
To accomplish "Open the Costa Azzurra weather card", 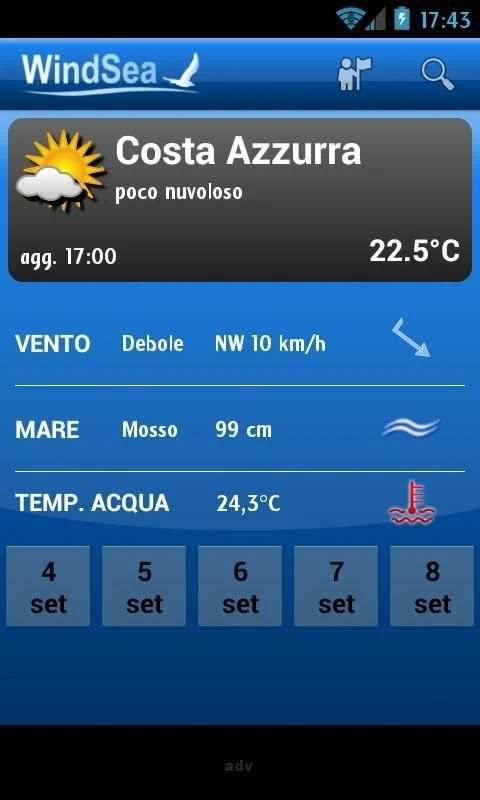I will click(x=240, y=200).
